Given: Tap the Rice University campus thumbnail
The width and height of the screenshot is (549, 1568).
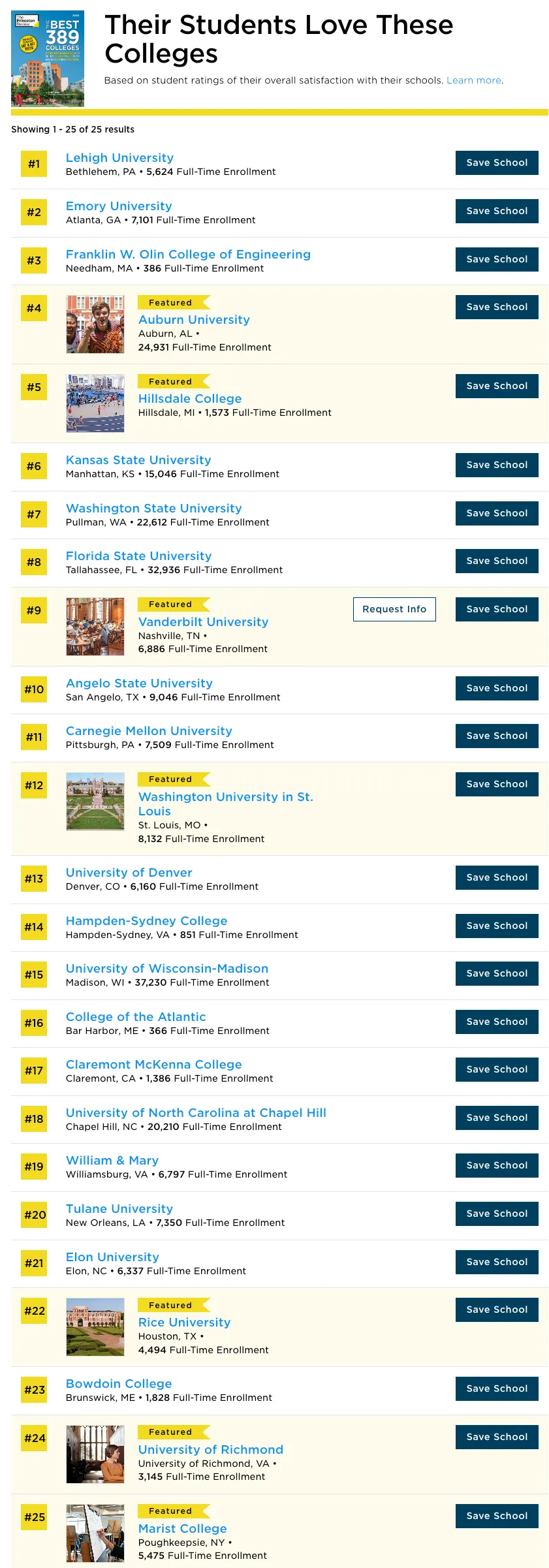Looking at the screenshot, I should (95, 1327).
